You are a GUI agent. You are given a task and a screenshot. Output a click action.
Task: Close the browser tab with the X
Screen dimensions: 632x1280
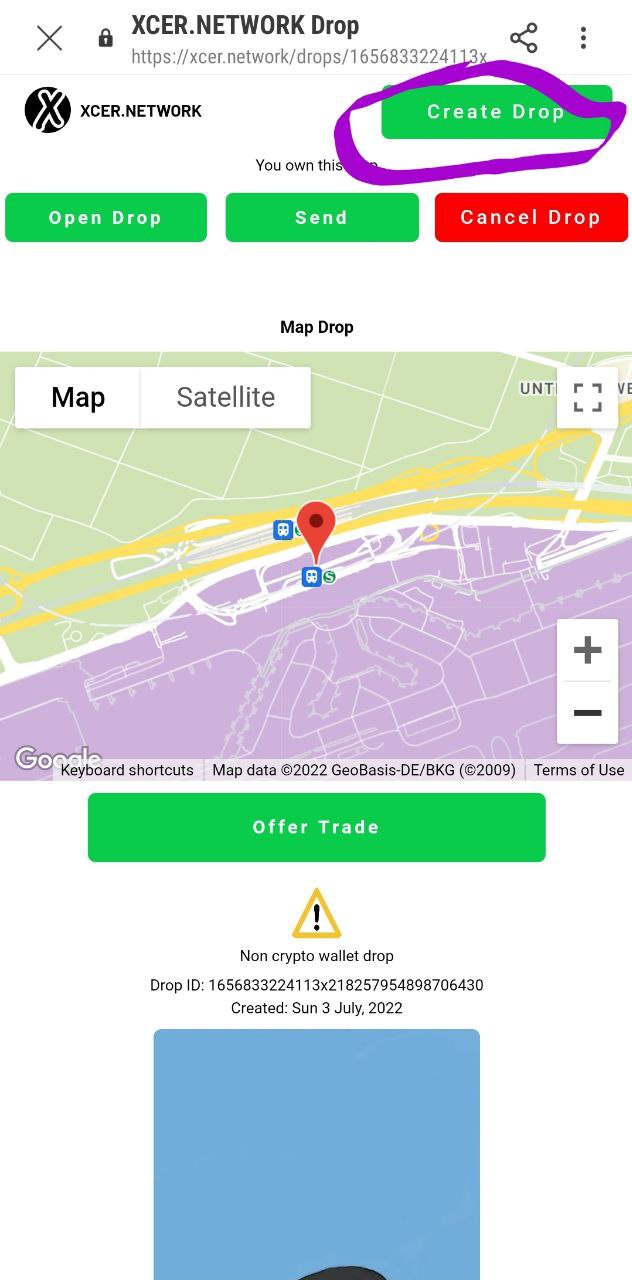(x=49, y=38)
